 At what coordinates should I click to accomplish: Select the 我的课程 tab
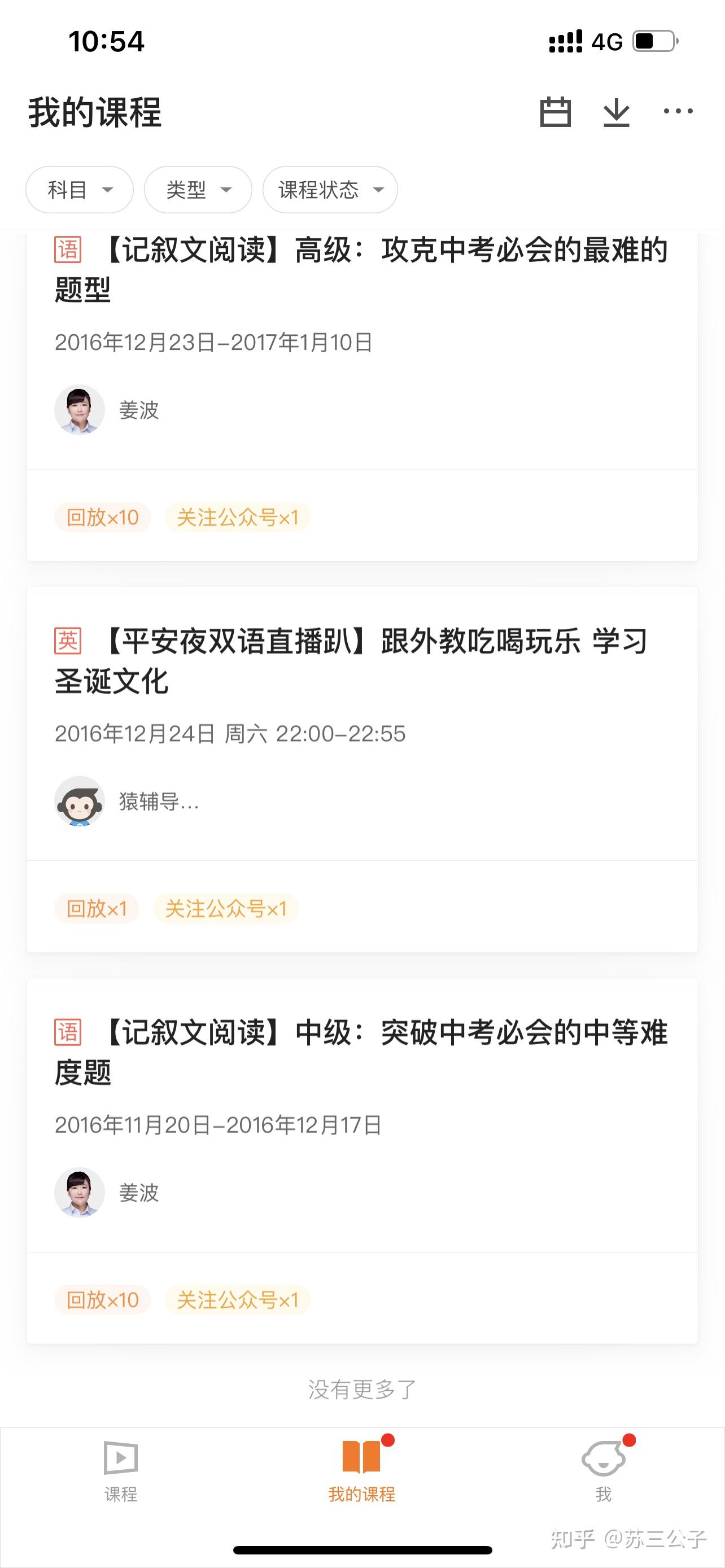click(362, 1472)
